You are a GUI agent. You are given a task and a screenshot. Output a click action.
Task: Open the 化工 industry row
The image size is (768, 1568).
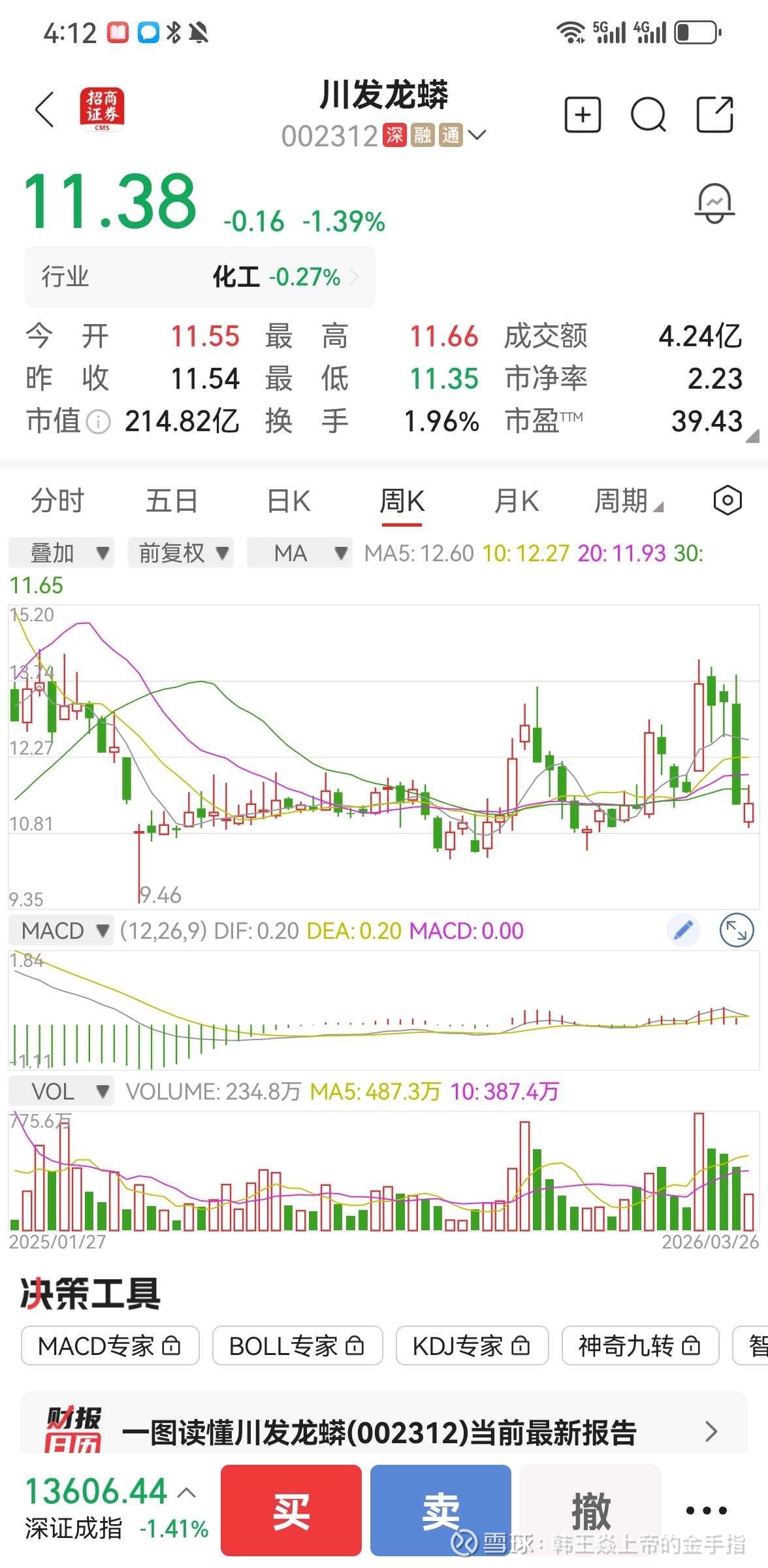coord(200,277)
